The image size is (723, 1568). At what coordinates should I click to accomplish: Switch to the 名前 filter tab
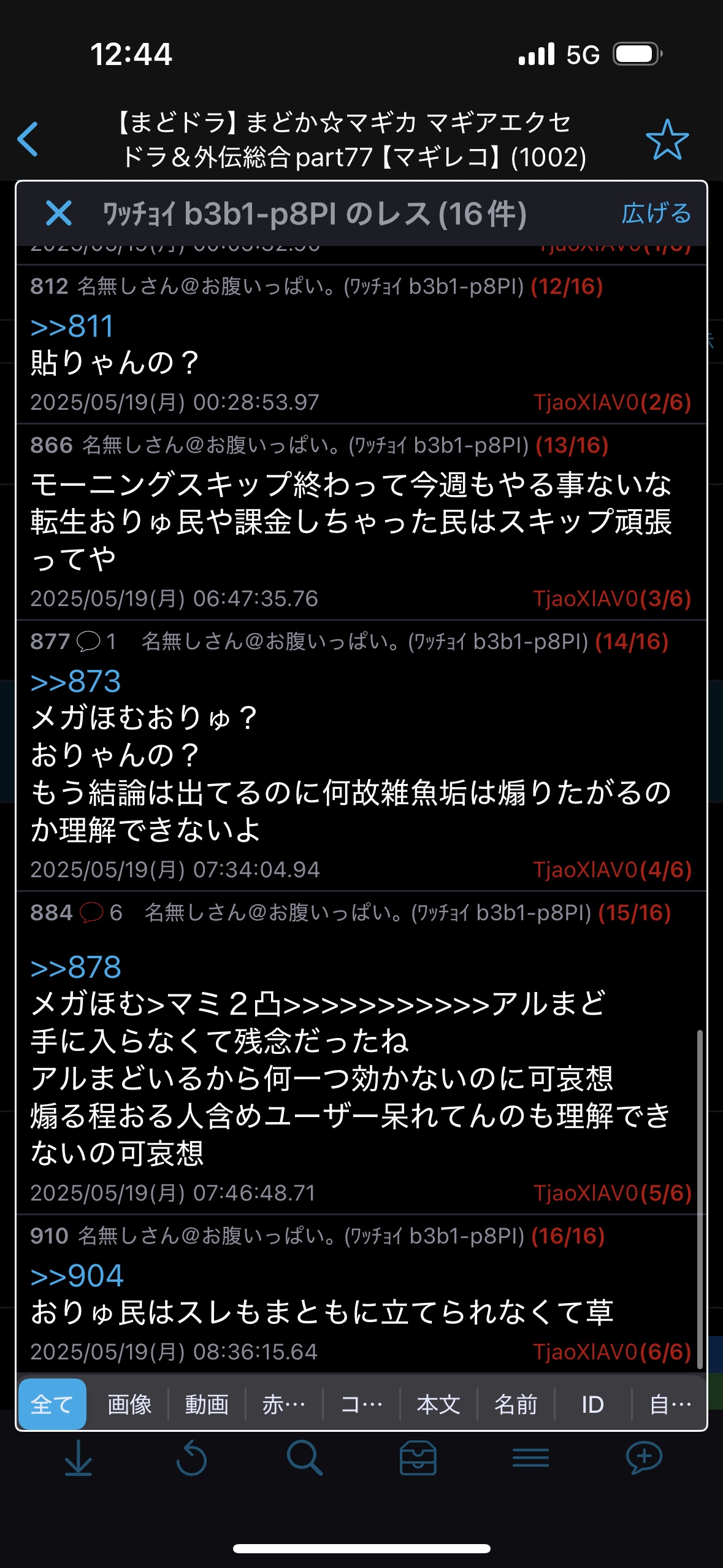[x=516, y=1404]
